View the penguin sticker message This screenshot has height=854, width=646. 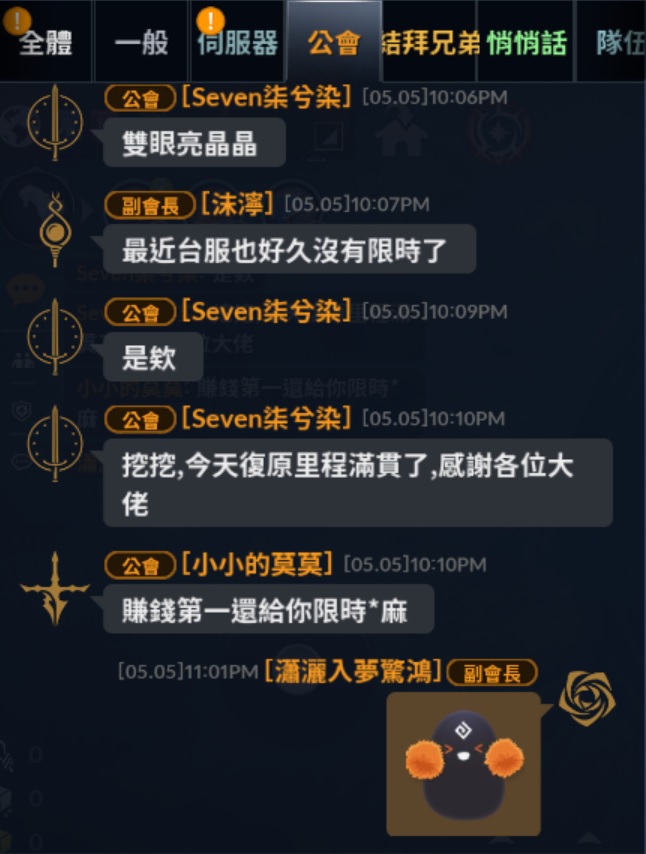[x=463, y=764]
